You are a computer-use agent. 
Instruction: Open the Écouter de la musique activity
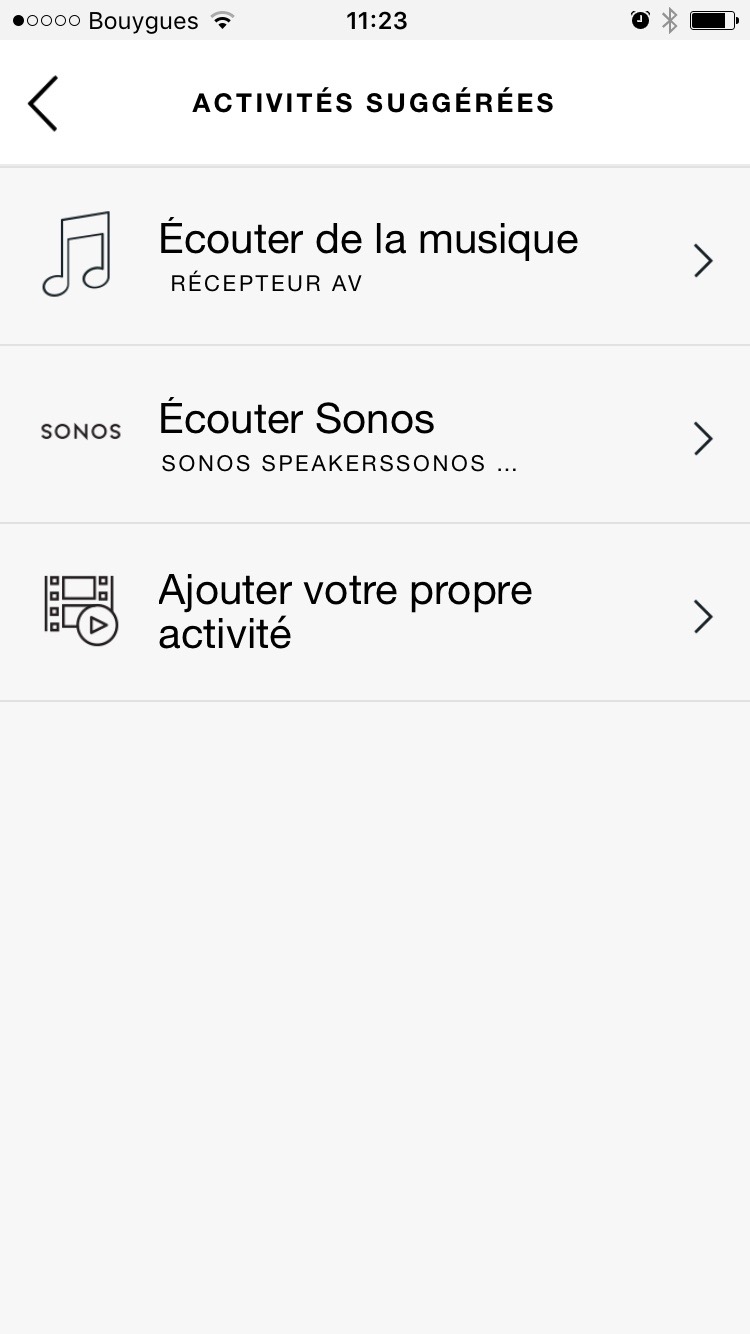pyautogui.click(x=375, y=257)
